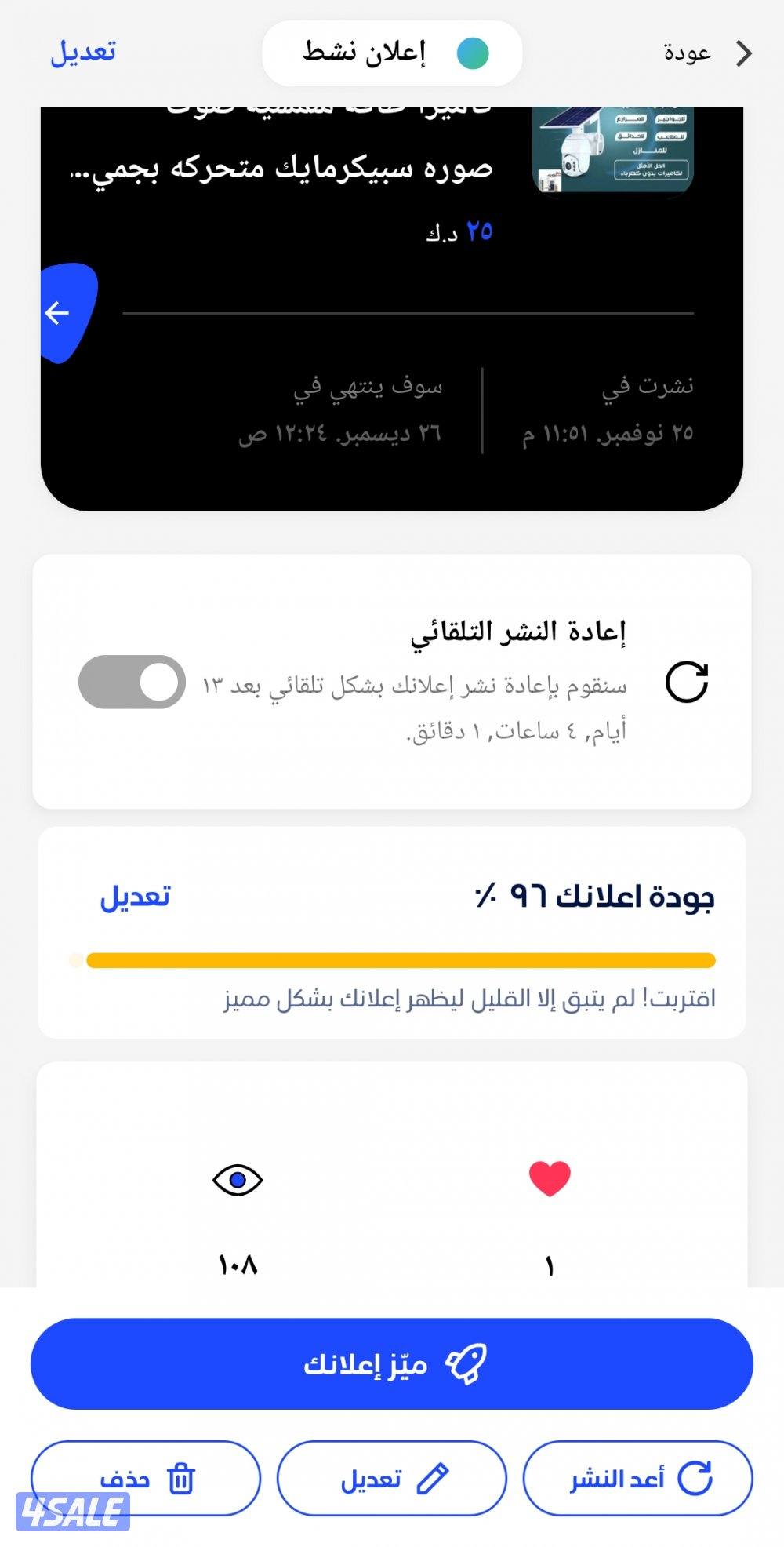Disable auto republish using the gray switch
The image size is (784, 1547).
coord(133,683)
